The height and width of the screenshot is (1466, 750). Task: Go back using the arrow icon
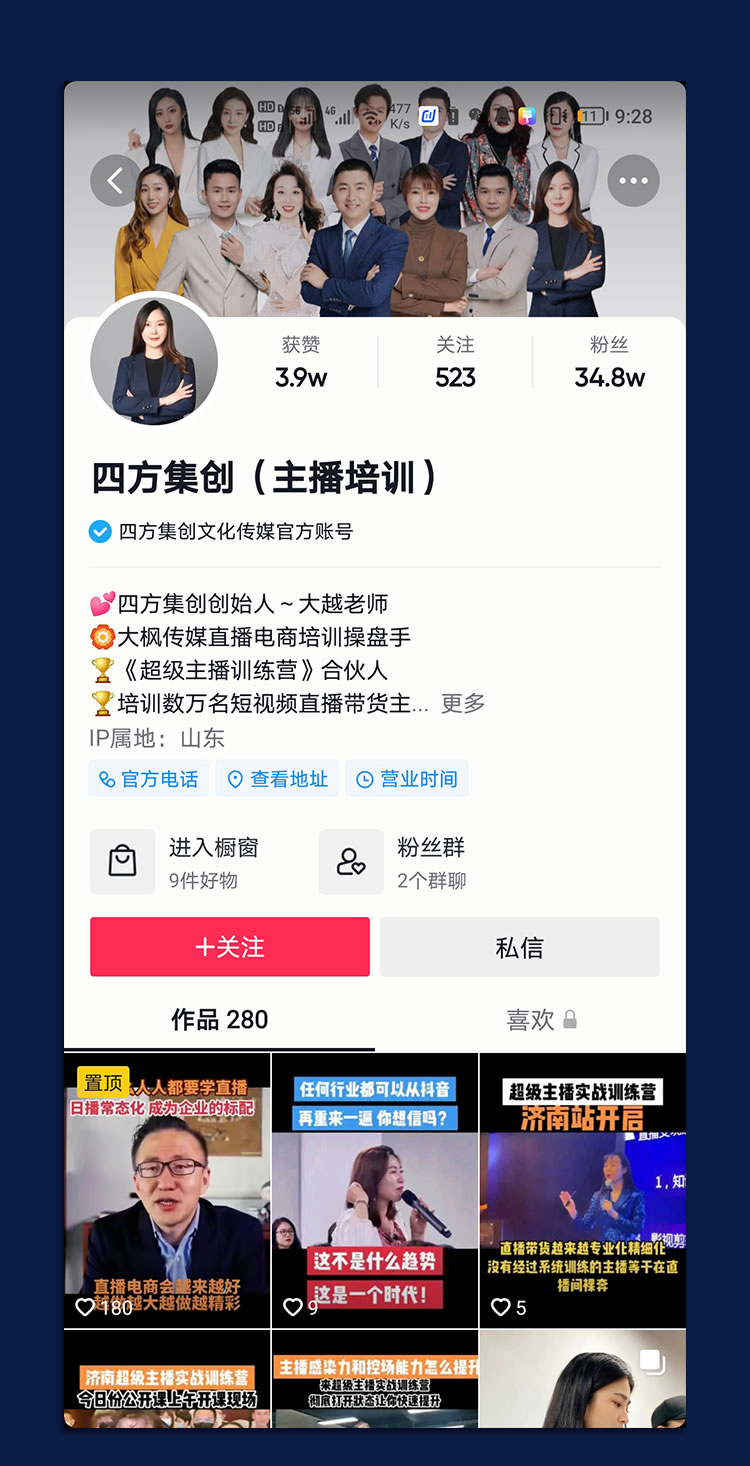[x=116, y=181]
